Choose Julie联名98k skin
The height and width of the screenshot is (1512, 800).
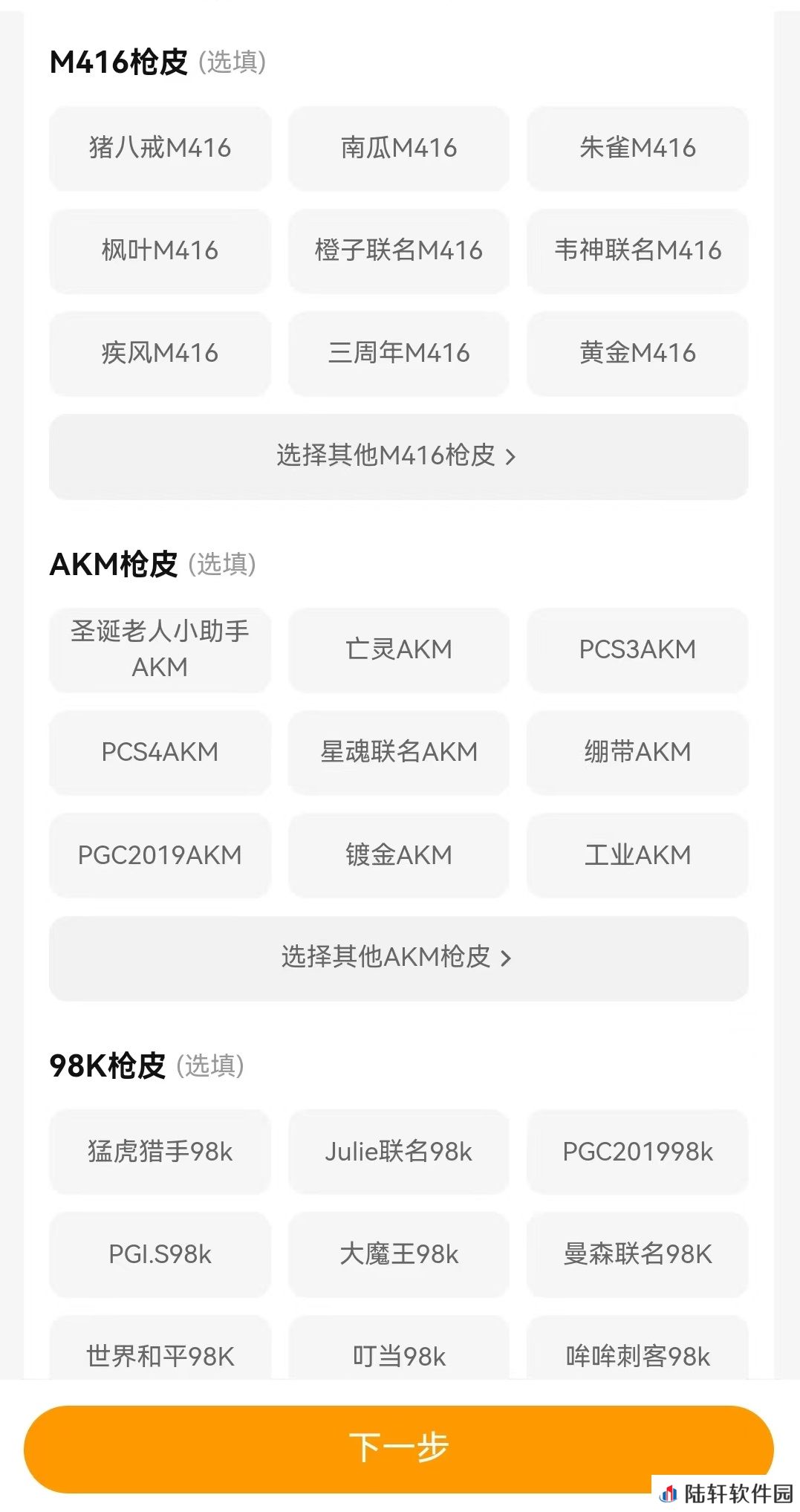pyautogui.click(x=399, y=1152)
